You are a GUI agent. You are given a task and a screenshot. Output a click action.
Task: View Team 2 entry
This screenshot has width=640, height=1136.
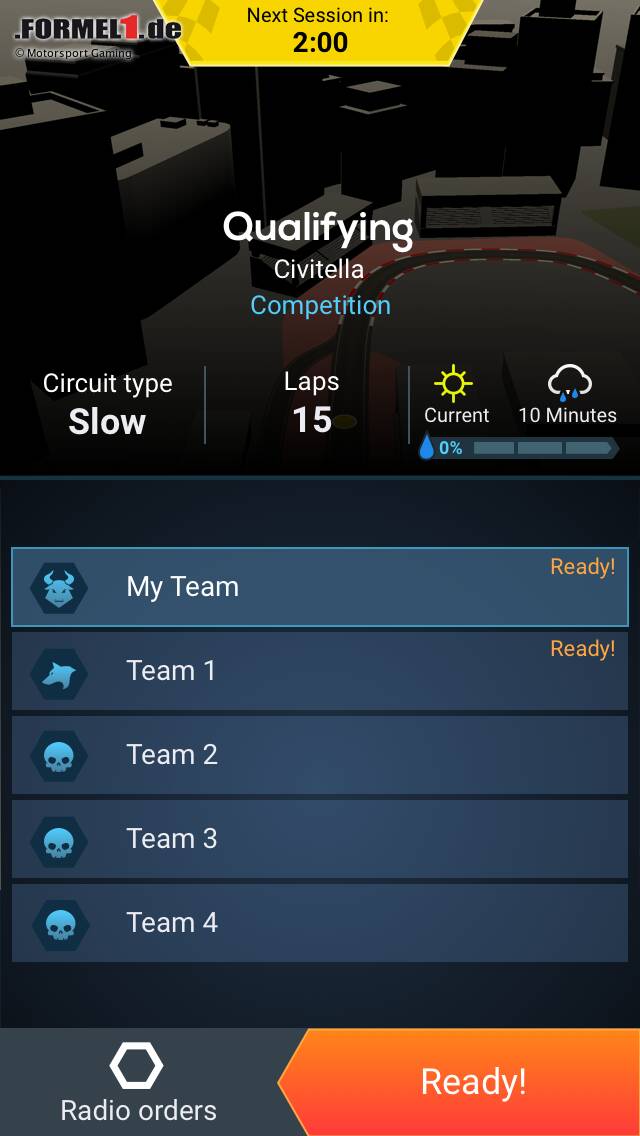point(320,755)
